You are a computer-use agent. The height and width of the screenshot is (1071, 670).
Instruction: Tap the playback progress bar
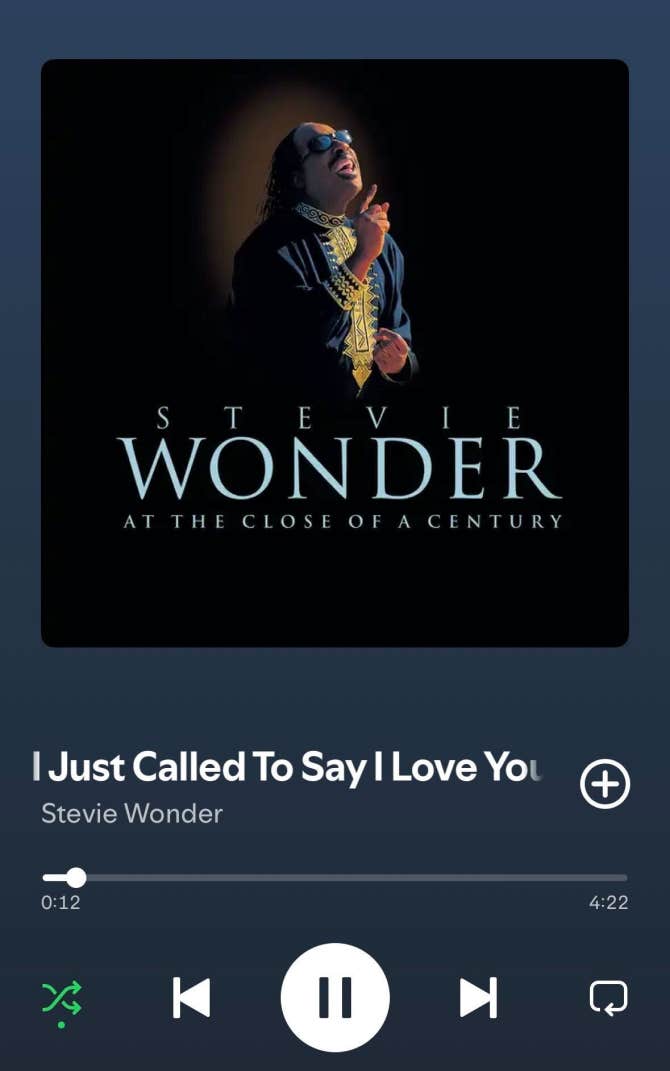[x=335, y=878]
